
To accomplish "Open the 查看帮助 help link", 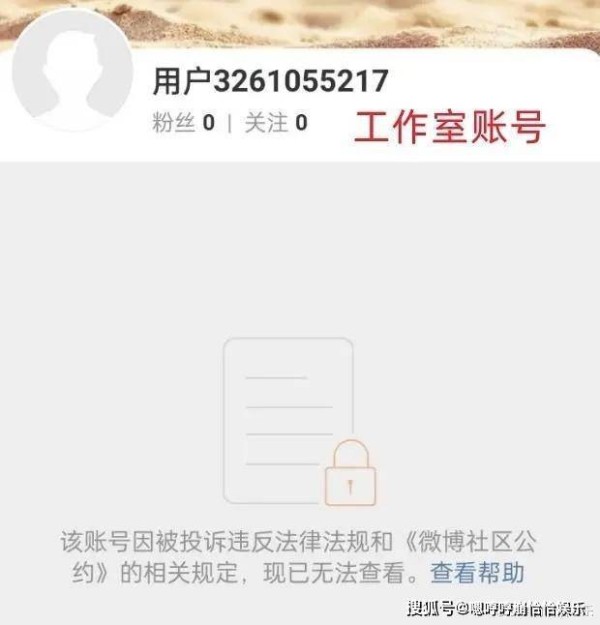I will [x=477, y=574].
